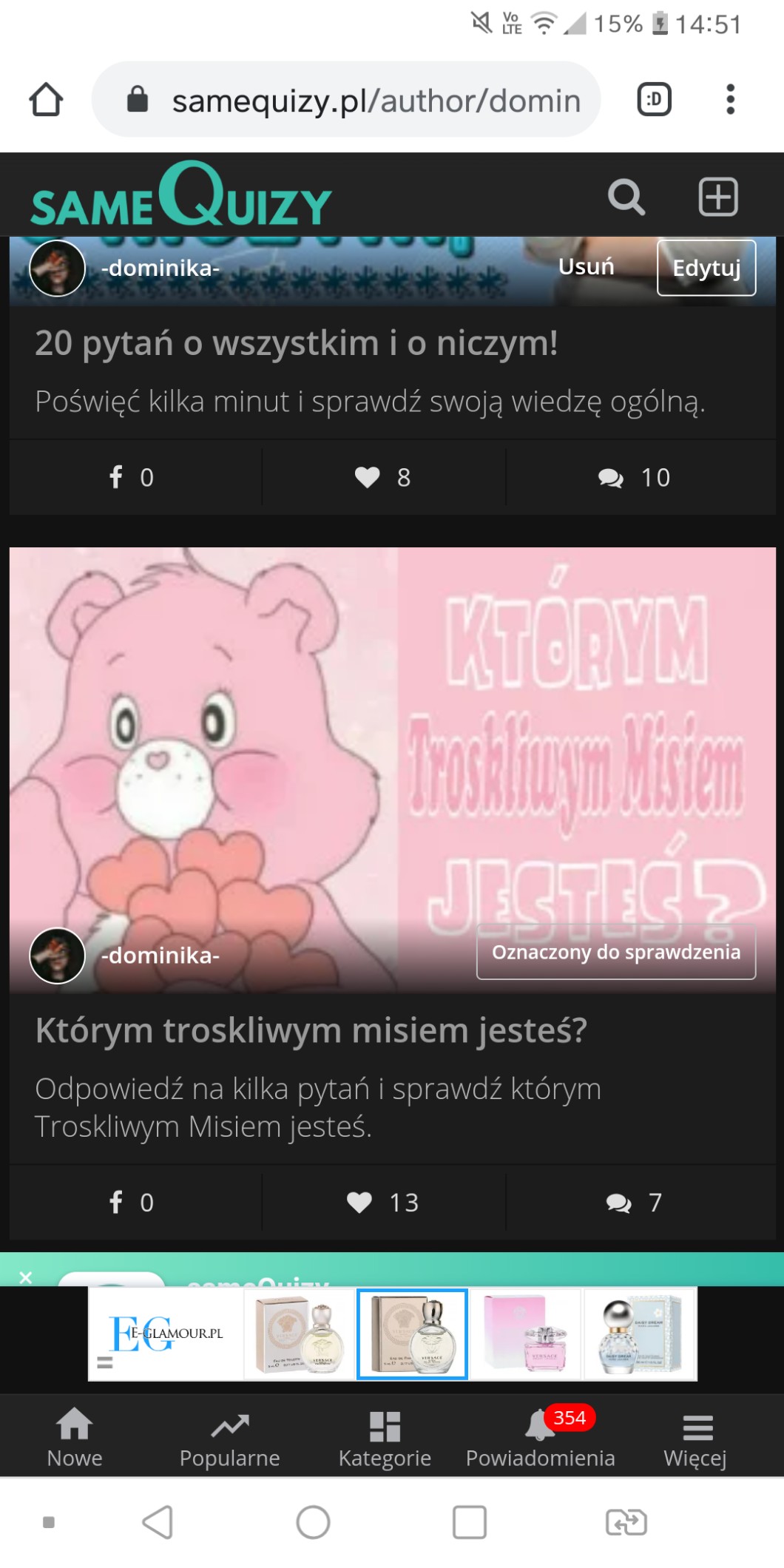Image resolution: width=784 pixels, height=1568 pixels.
Task: Like the Troskliwym Misiem quiz
Action: 382,1203
